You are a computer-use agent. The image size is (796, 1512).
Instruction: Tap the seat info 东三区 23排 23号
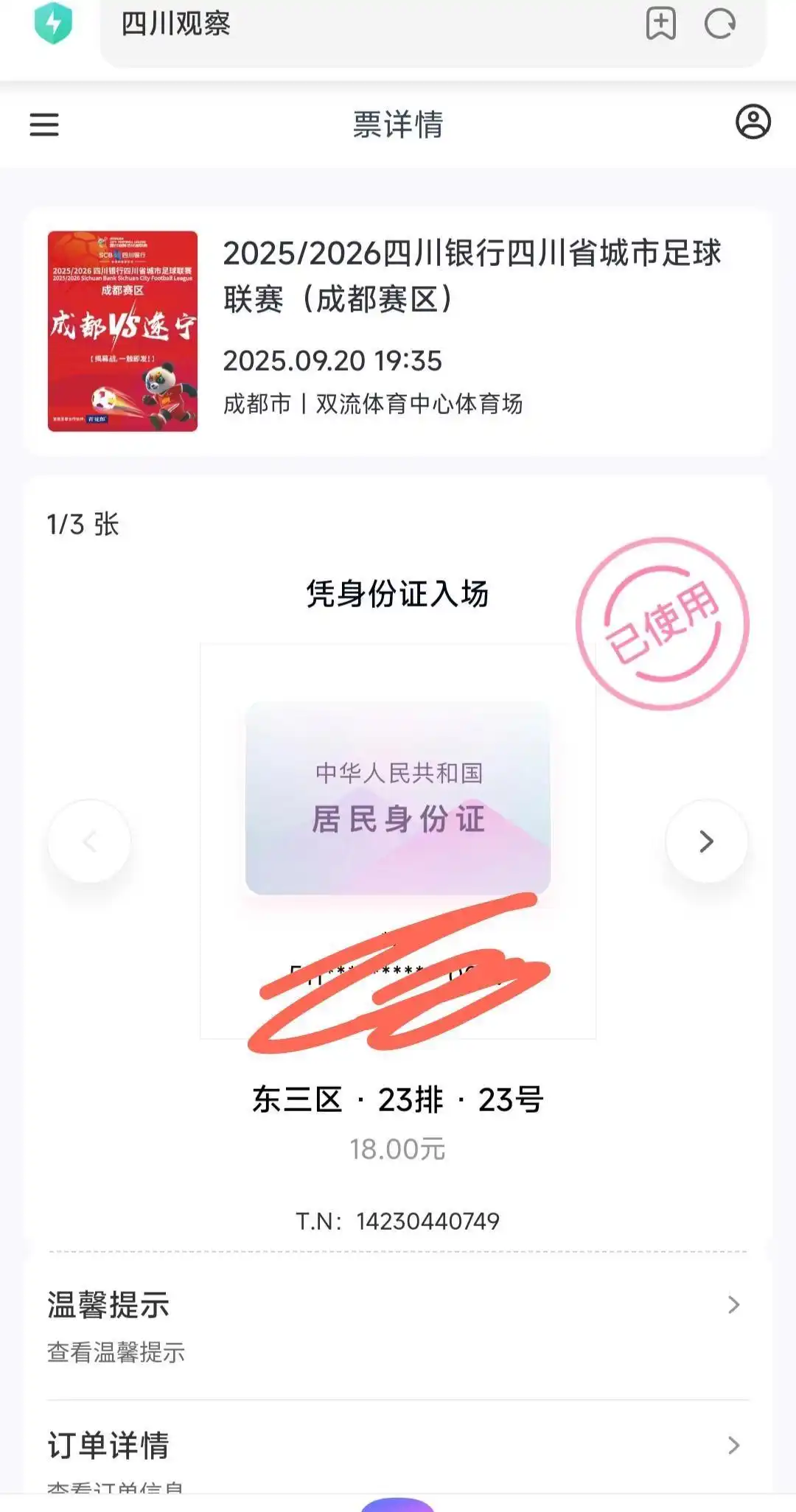tap(398, 1098)
